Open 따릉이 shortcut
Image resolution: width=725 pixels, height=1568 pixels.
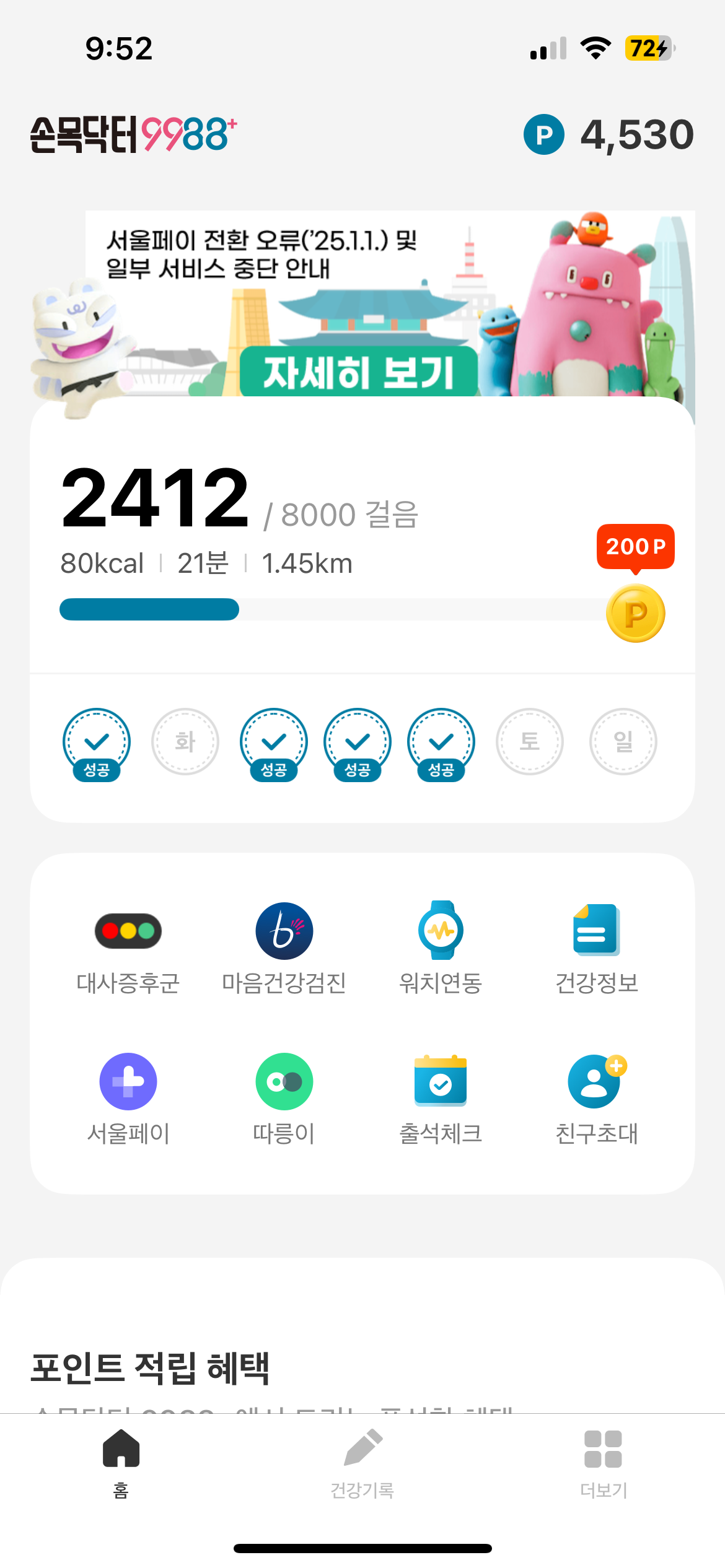click(284, 1098)
